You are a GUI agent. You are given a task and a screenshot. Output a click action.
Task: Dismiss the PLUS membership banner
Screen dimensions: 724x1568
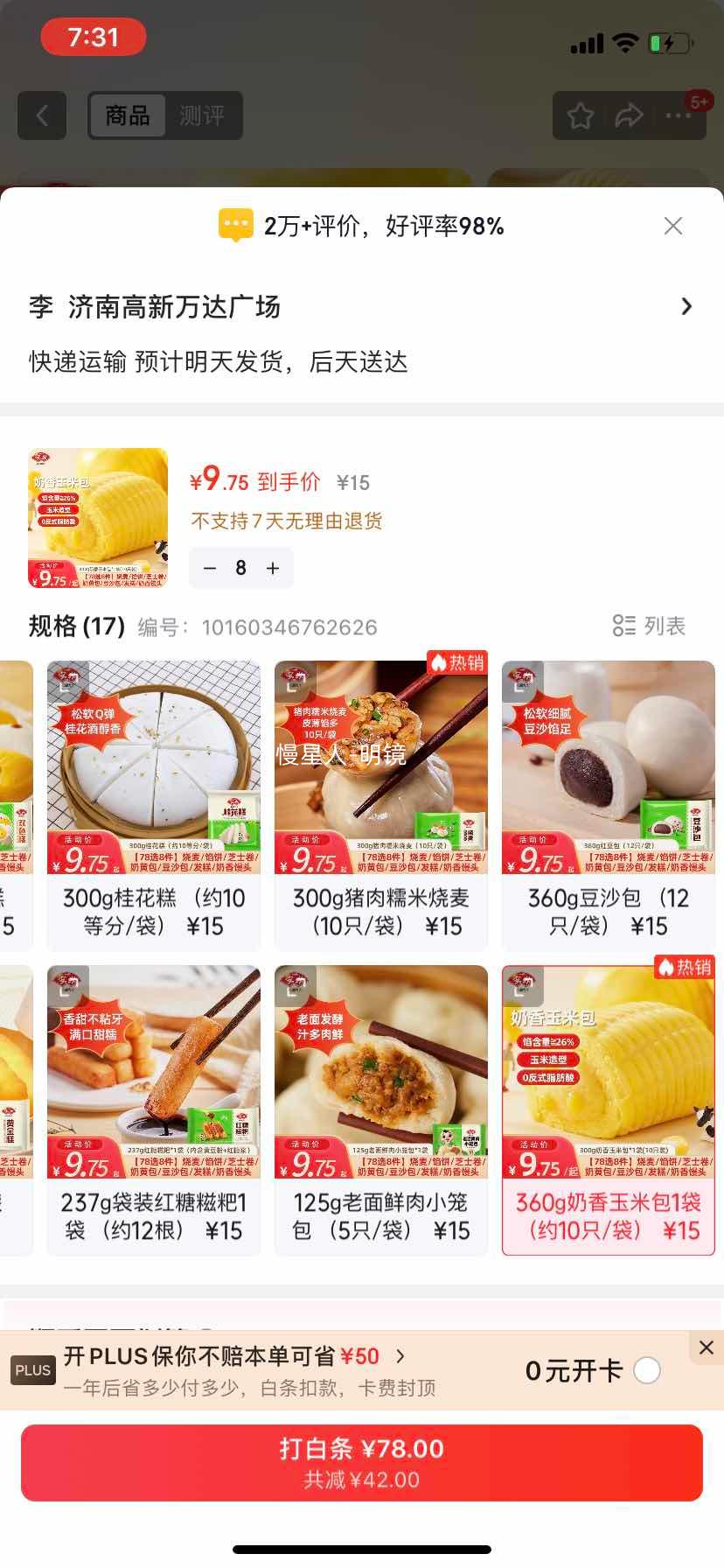(707, 1347)
